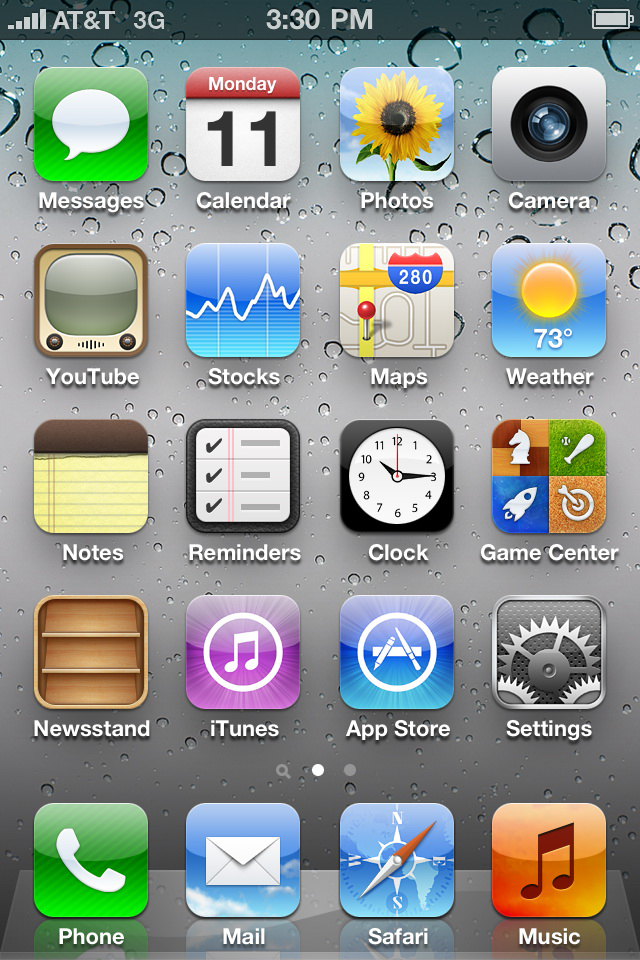Launch Game Center
Screen dimensions: 640x960
(549, 476)
